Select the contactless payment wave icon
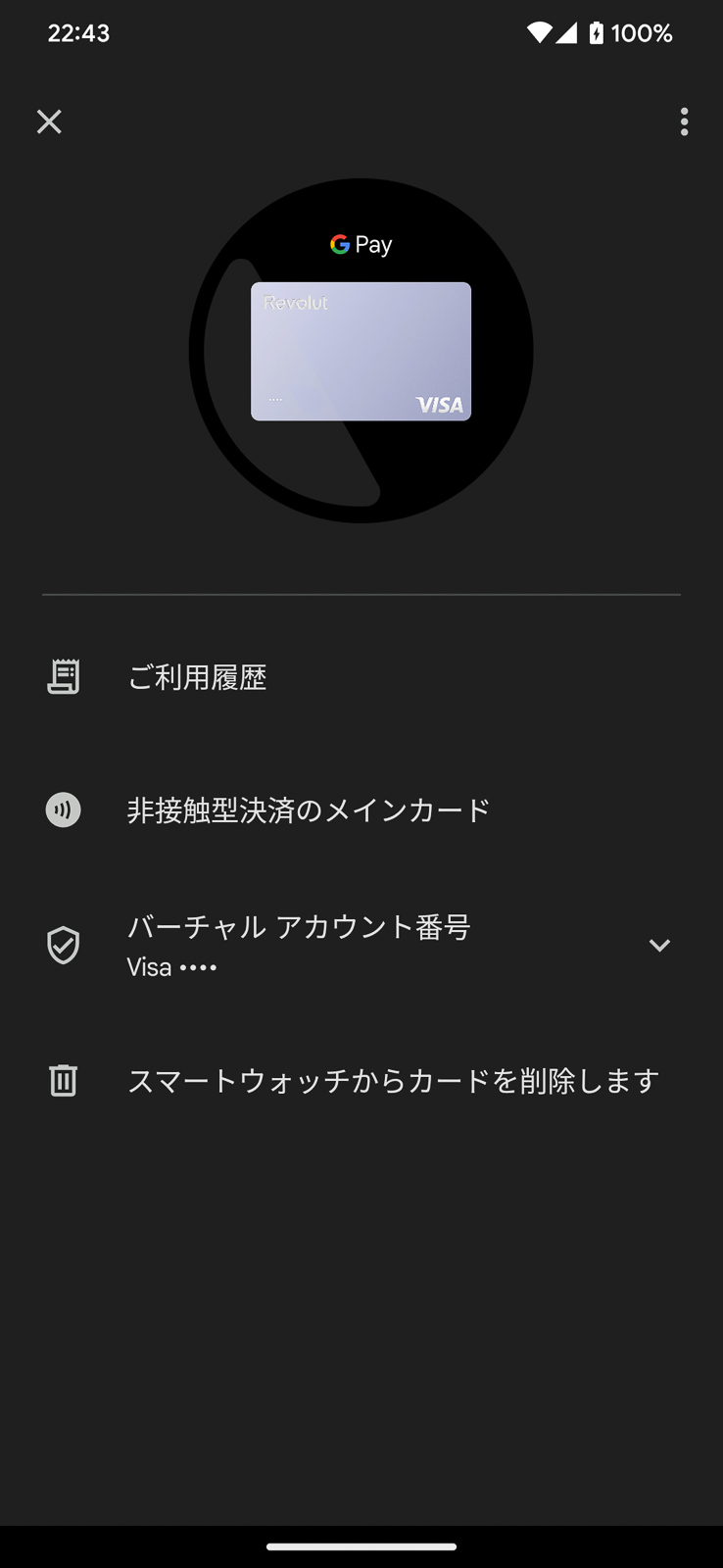Image resolution: width=723 pixels, height=1568 pixels. (x=63, y=809)
